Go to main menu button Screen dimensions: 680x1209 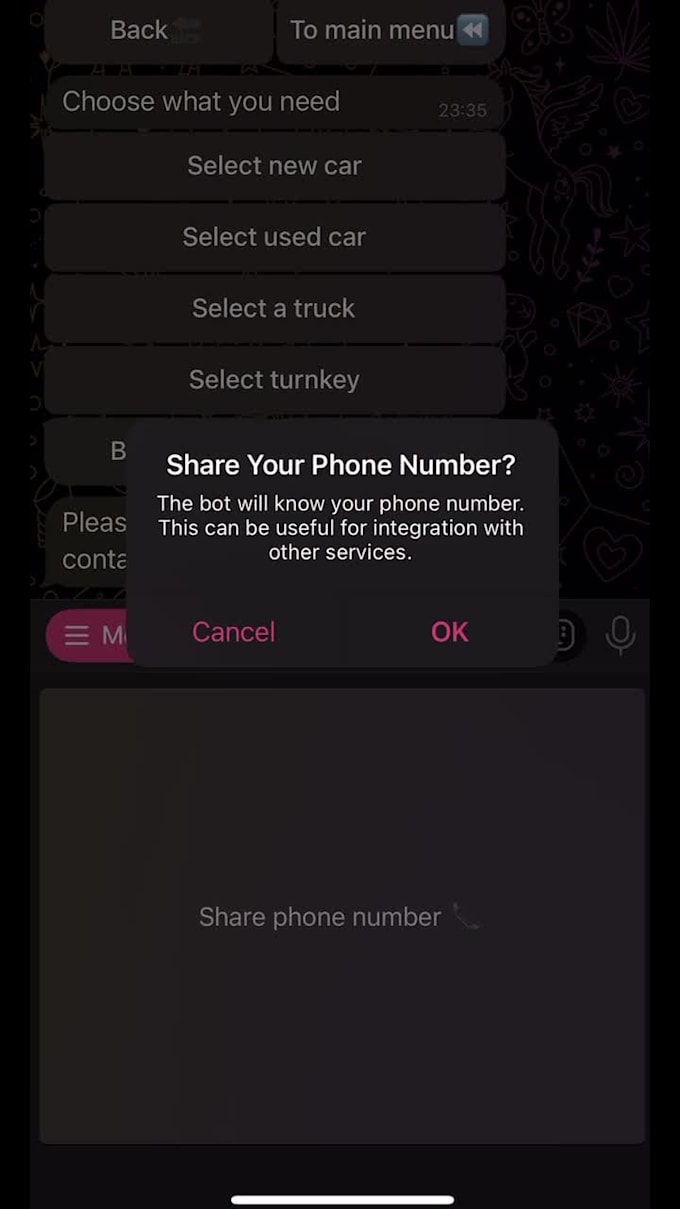click(390, 31)
